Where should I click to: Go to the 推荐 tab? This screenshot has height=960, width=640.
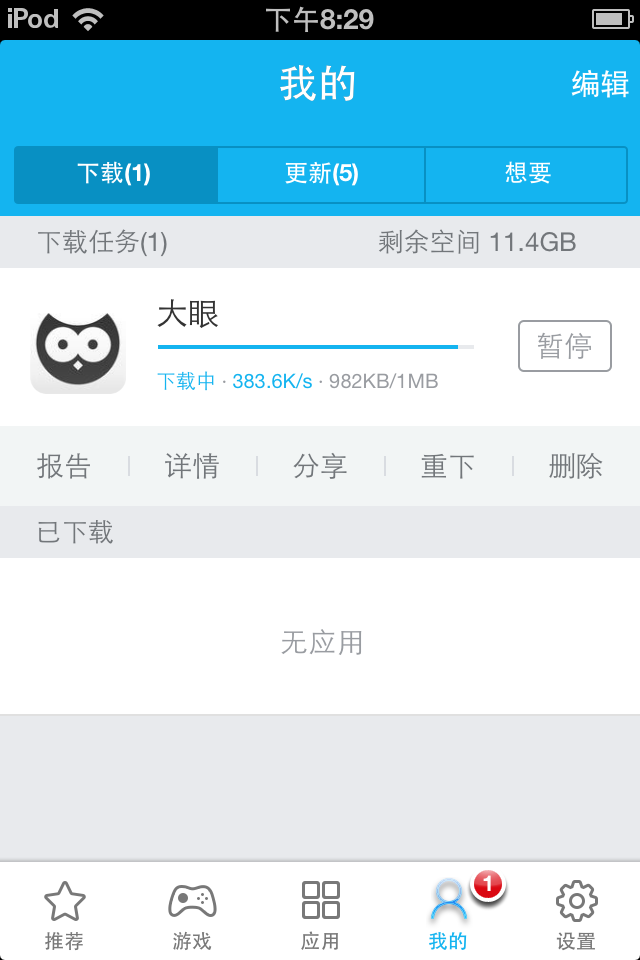(64, 914)
